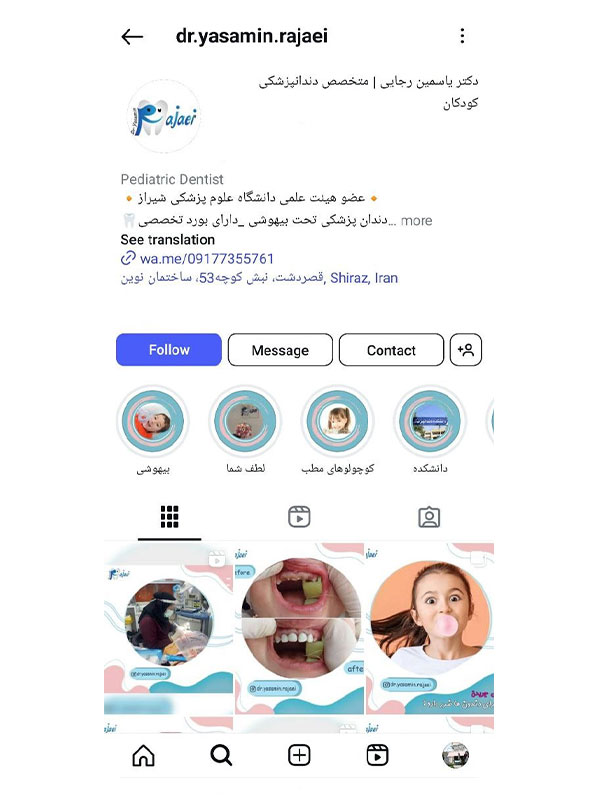Tap the Message button
The image size is (600, 800).
[280, 350]
